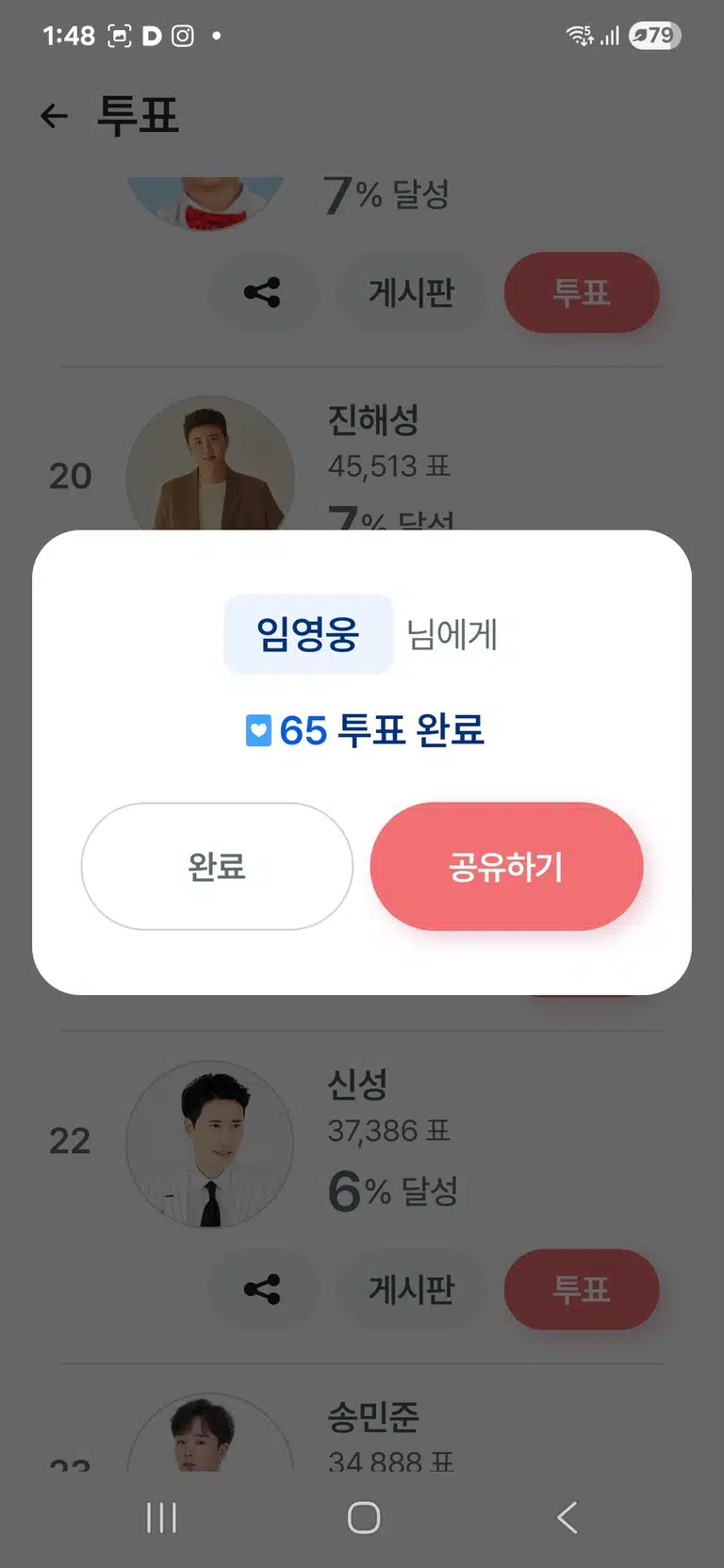Go to the home screen
This screenshot has height=1568, width=724.
click(x=363, y=1517)
